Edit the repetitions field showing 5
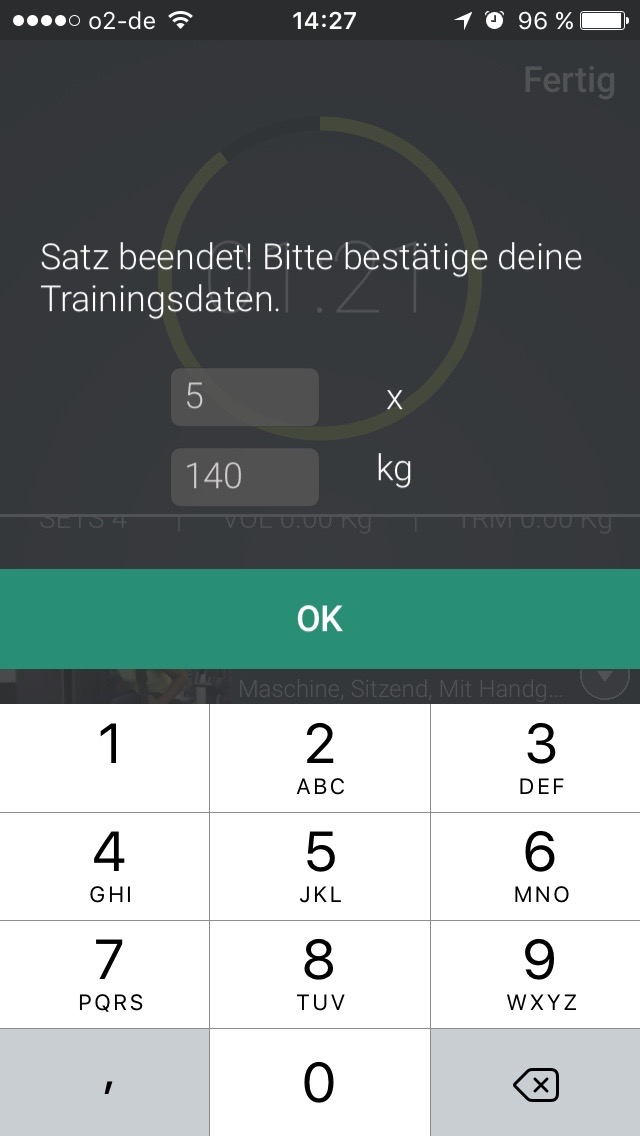 (x=245, y=397)
